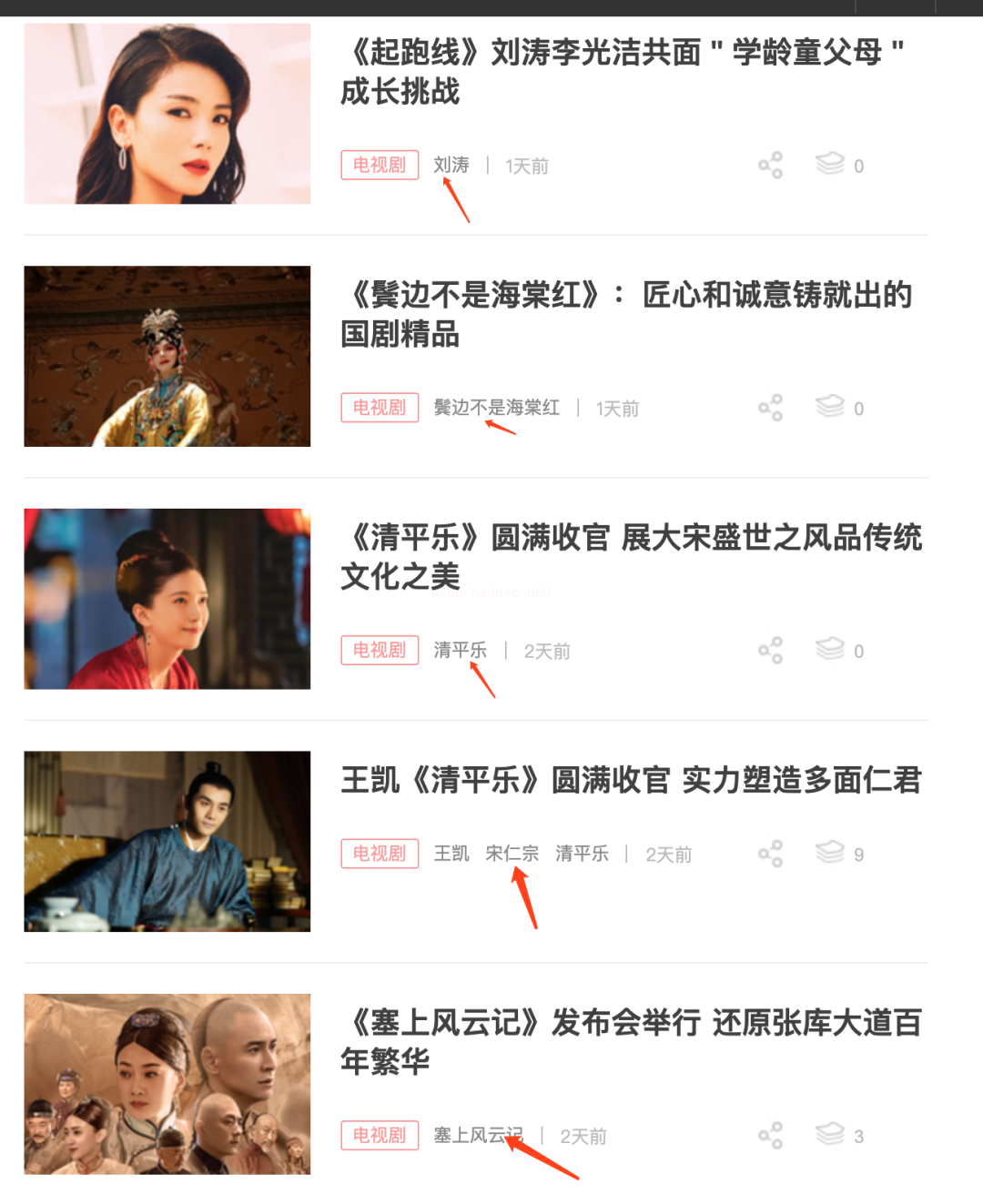Open the 《鬓边不是海棠红》 article headline
This screenshot has height=1204, width=983.
pos(626,314)
